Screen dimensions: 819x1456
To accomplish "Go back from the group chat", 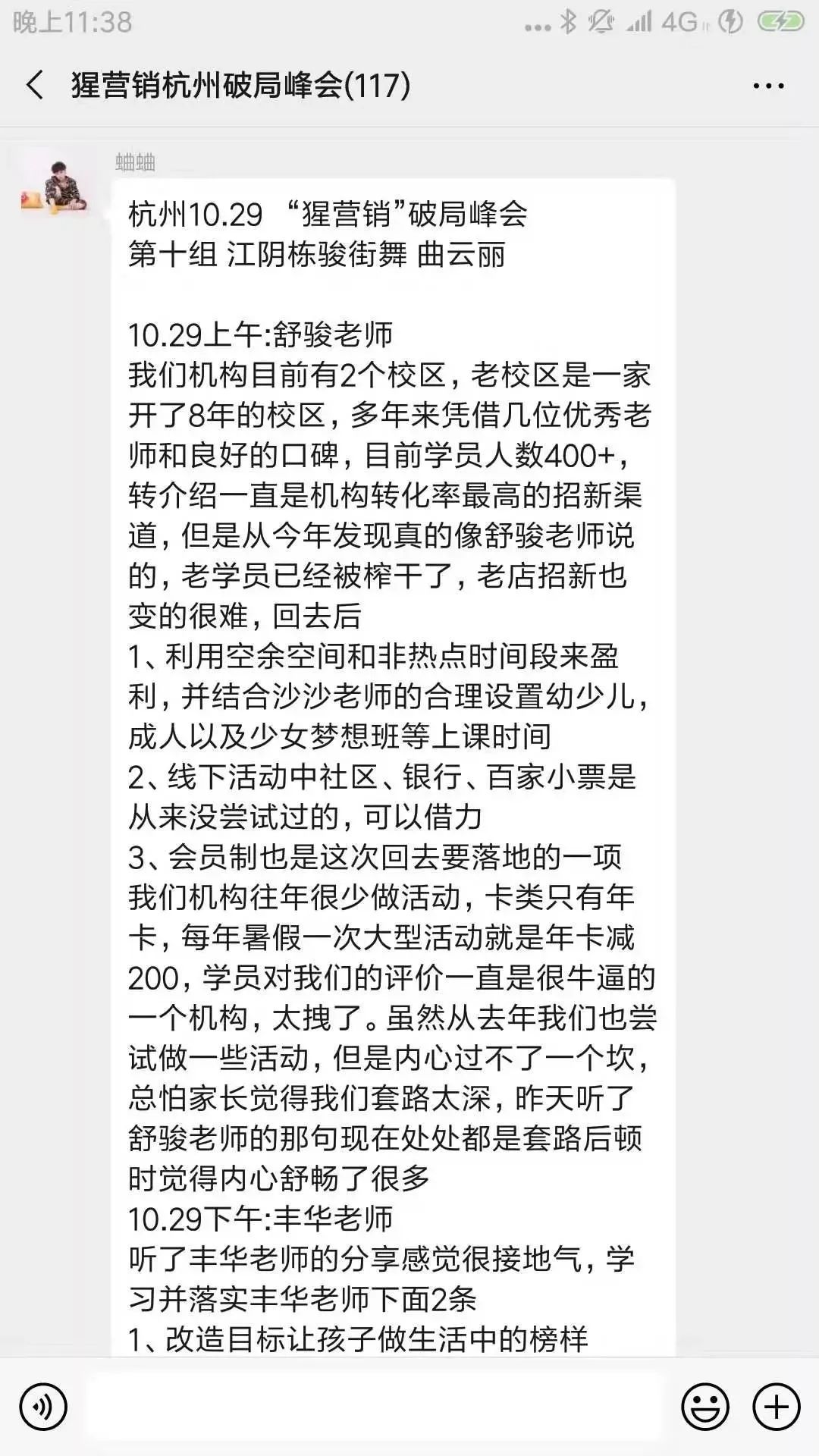I will click(x=35, y=85).
